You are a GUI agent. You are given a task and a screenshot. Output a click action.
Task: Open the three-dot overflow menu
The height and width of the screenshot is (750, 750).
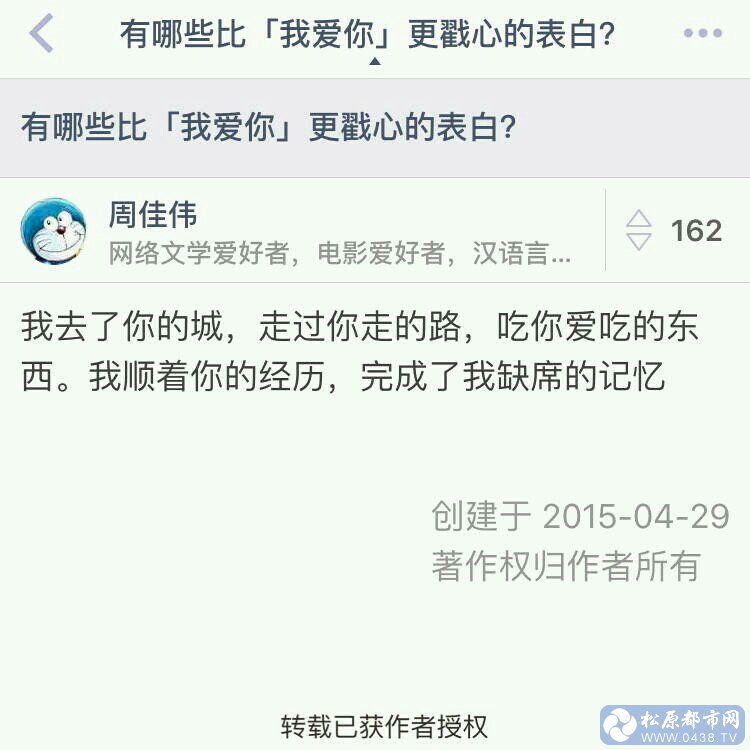point(702,34)
